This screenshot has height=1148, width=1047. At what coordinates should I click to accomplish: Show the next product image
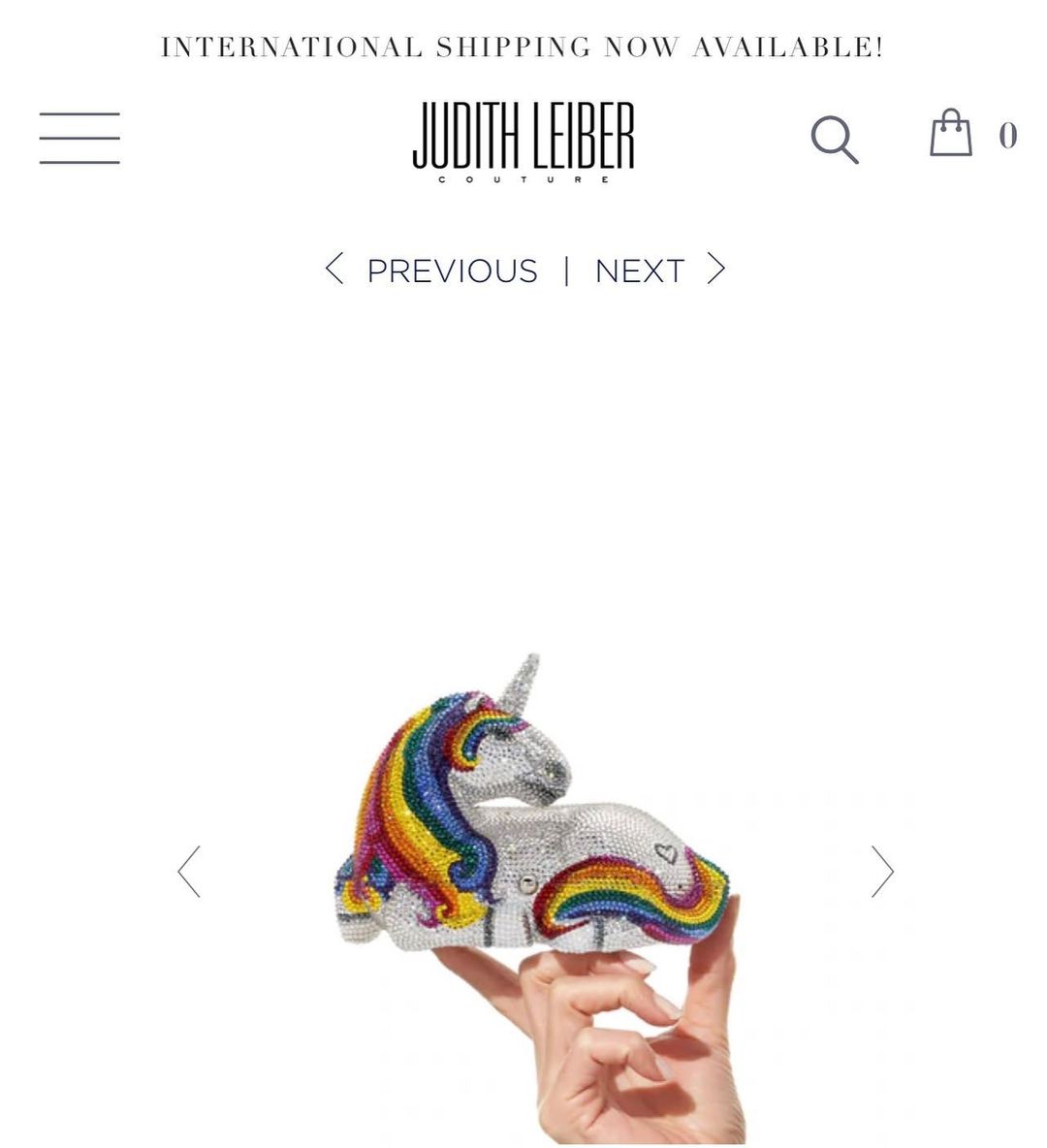(x=881, y=871)
